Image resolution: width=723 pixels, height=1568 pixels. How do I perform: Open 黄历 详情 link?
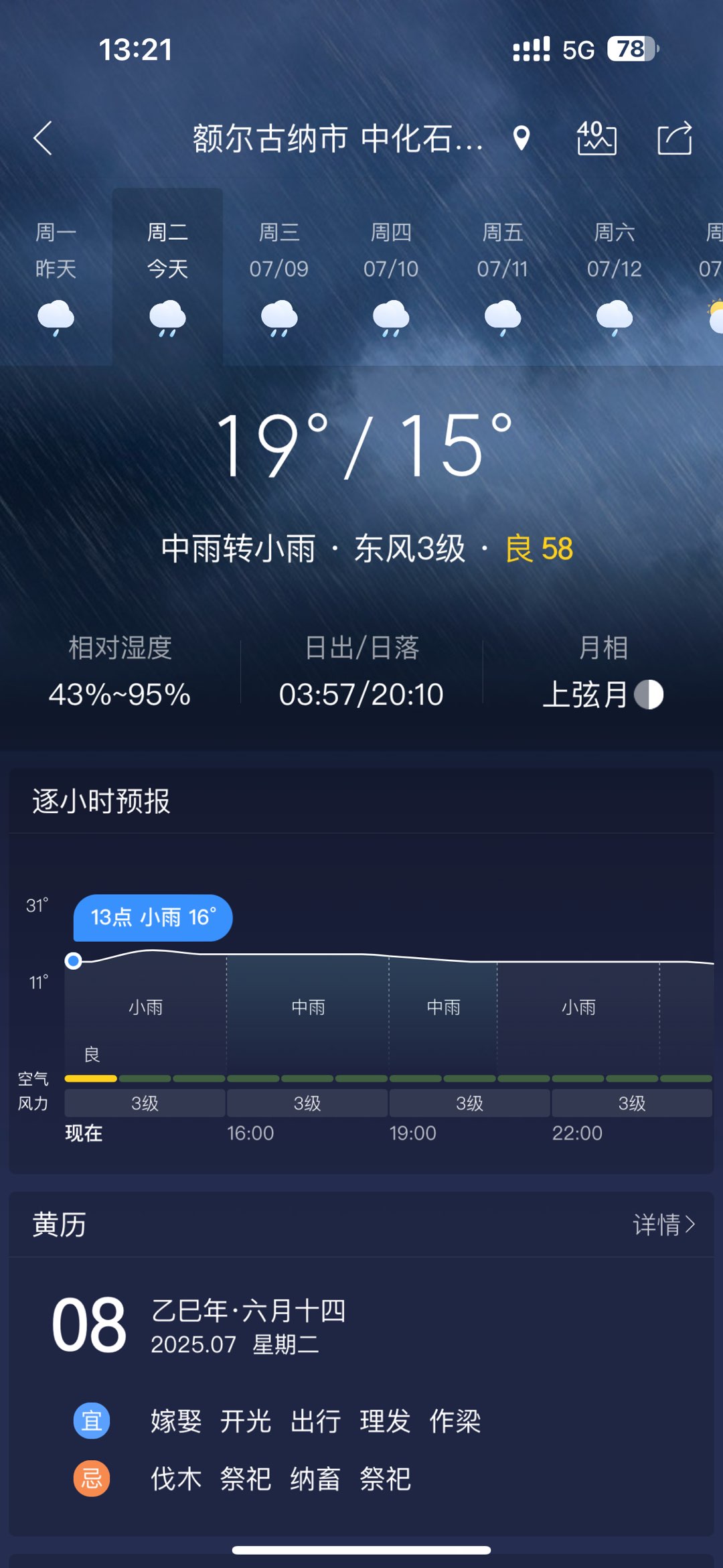(x=663, y=1224)
